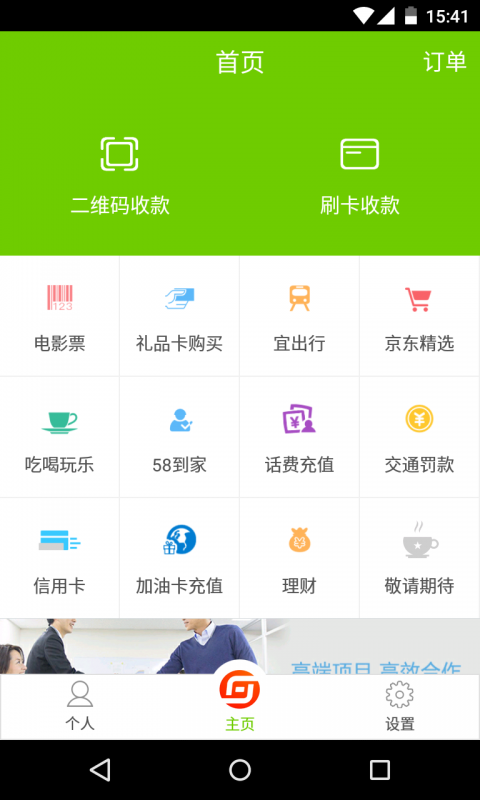This screenshot has height=800, width=480.
Task: Select 交通罚款 traffic fines
Action: pos(419,437)
